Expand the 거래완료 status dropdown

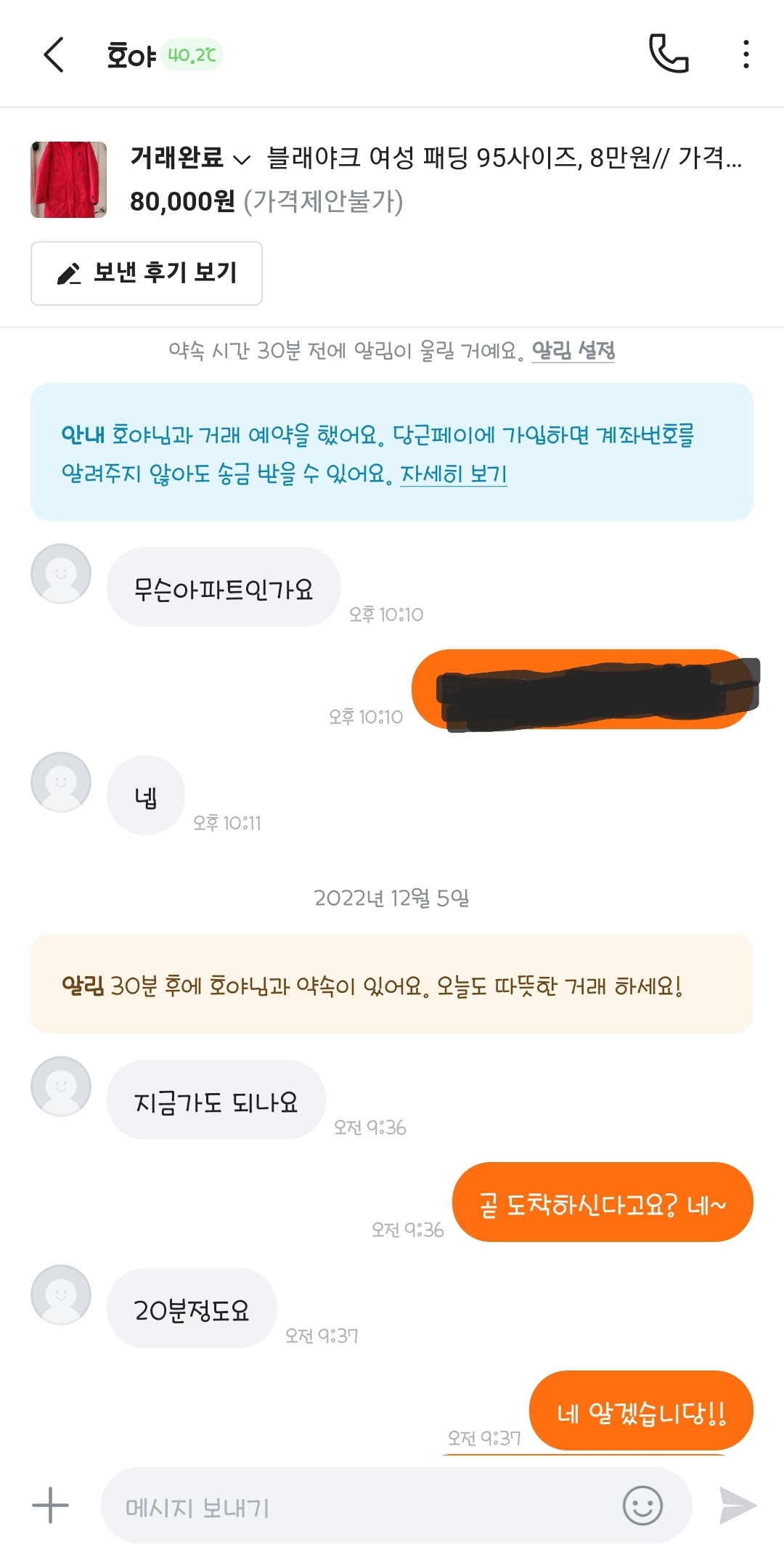tap(191, 158)
